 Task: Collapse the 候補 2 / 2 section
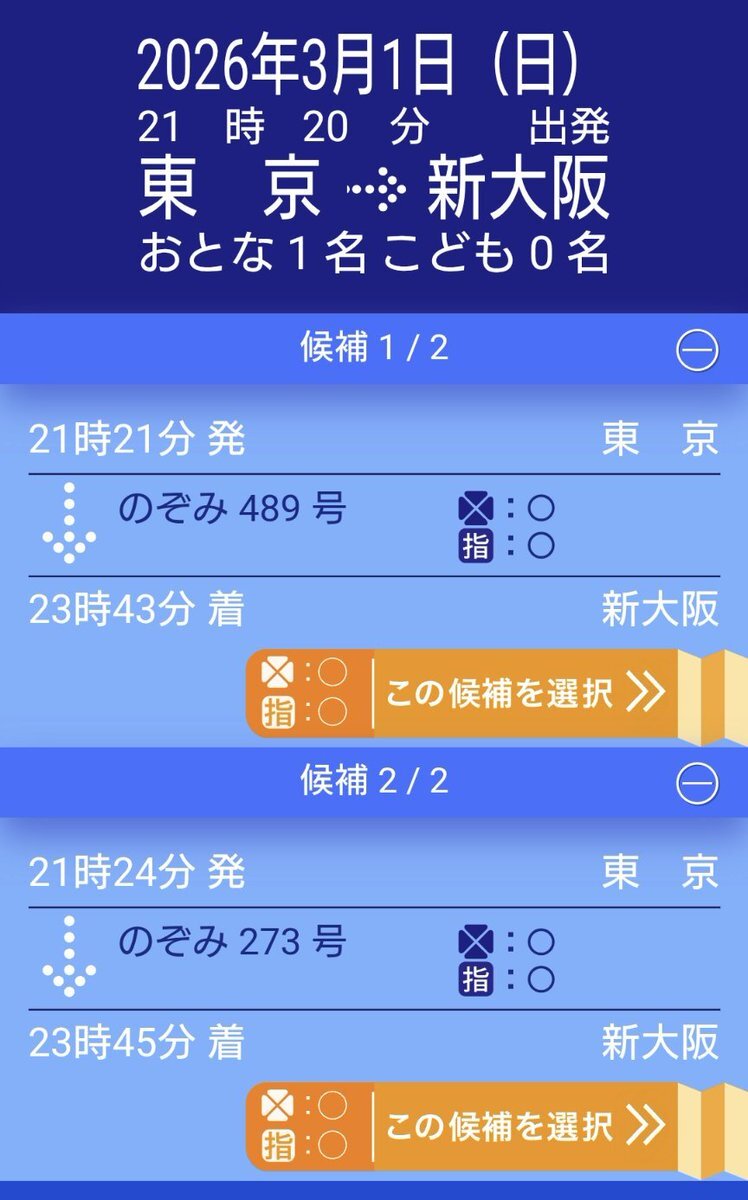696,782
